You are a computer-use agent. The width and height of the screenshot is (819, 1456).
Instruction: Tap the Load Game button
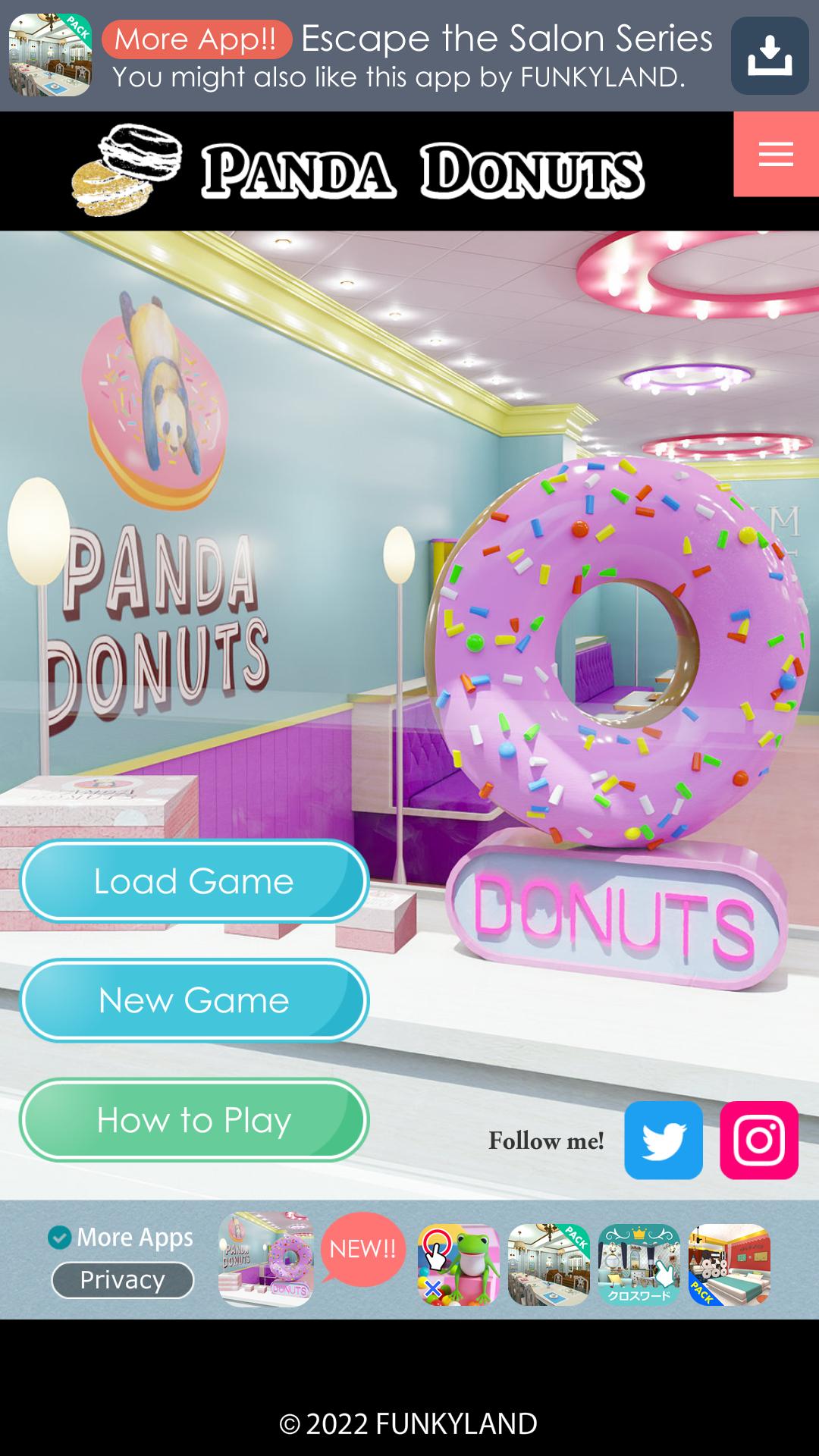194,881
